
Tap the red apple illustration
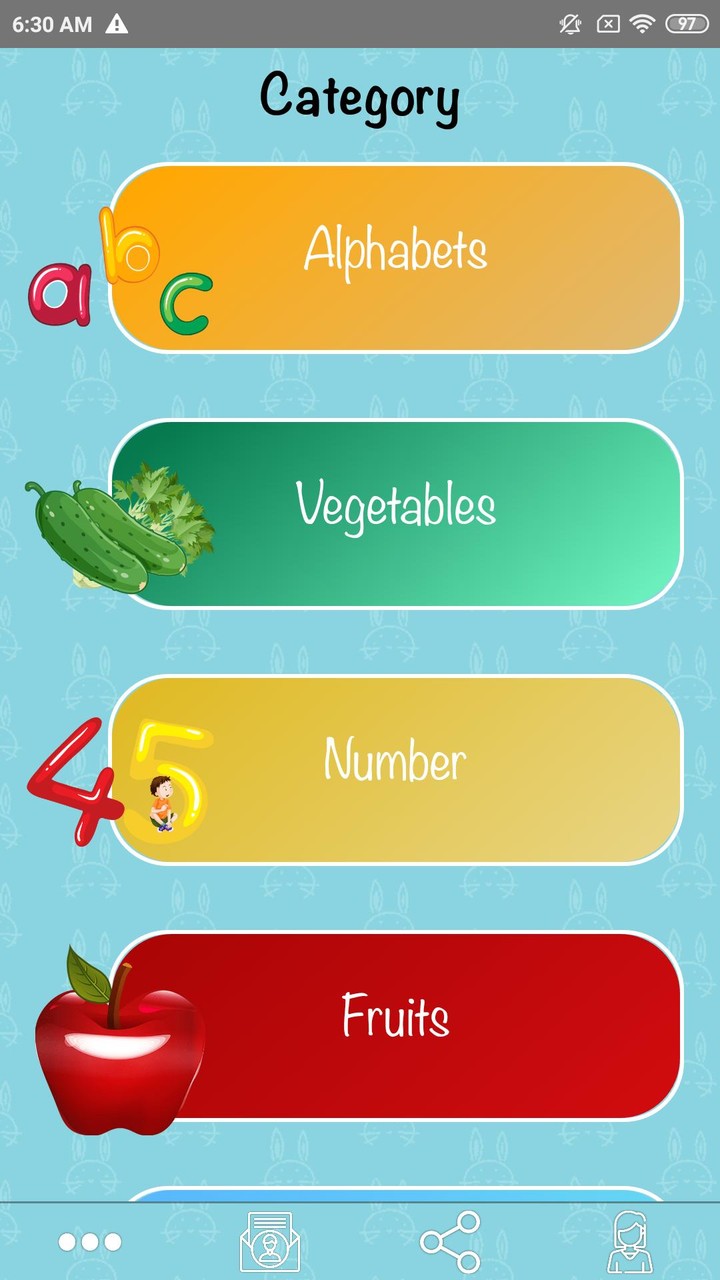point(115,1035)
